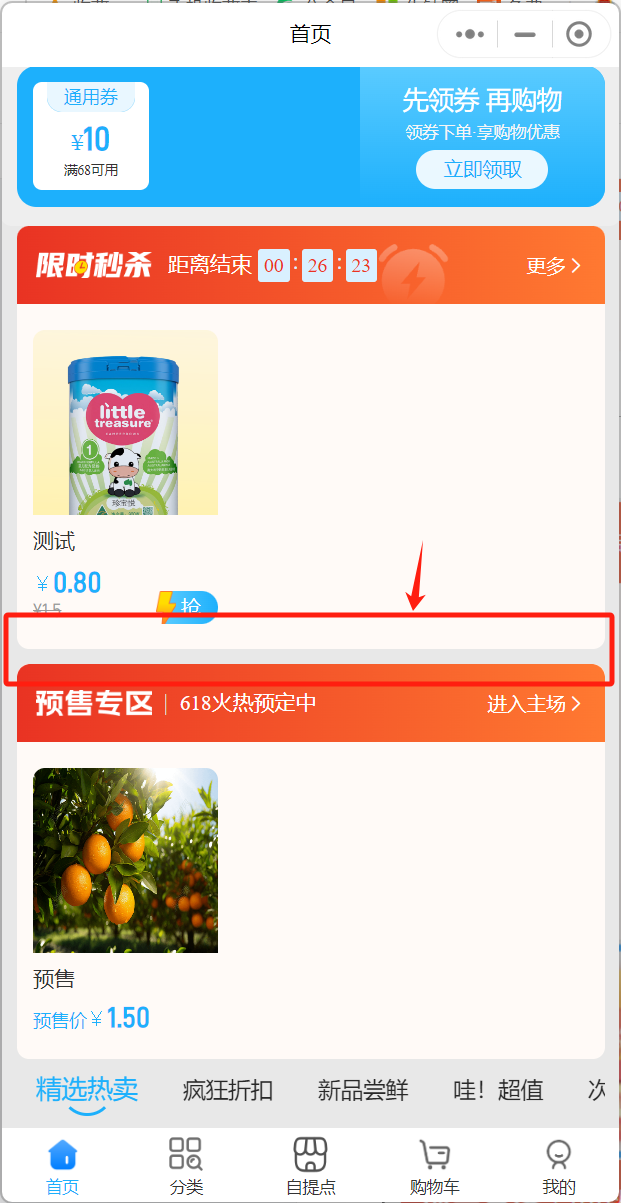
Task: Open the mini program more options menu
Action: point(470,35)
